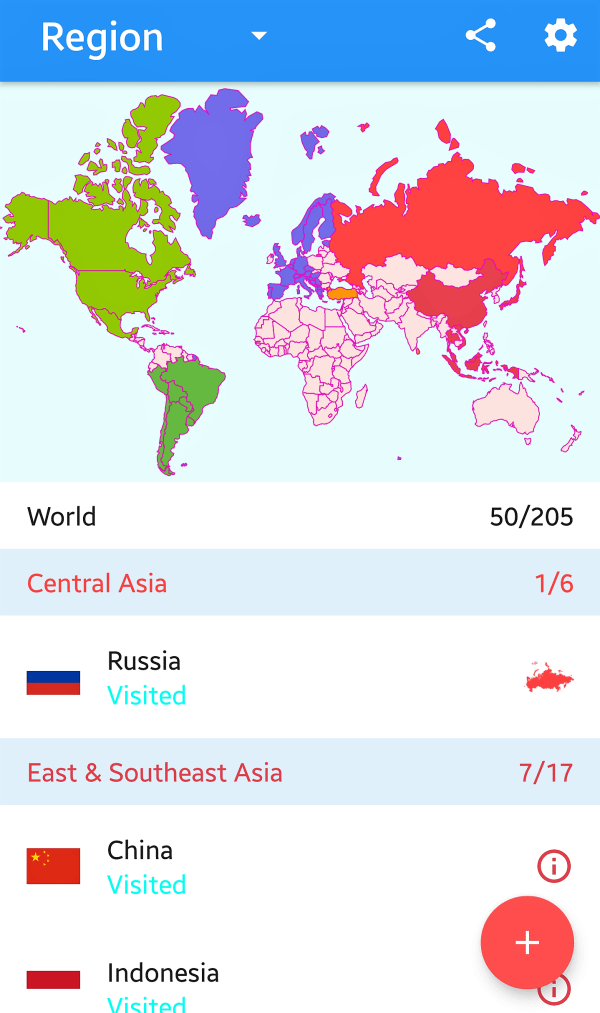Screen dimensions: 600x1013
Task: Open the Indonesia country row
Action: coord(250,985)
